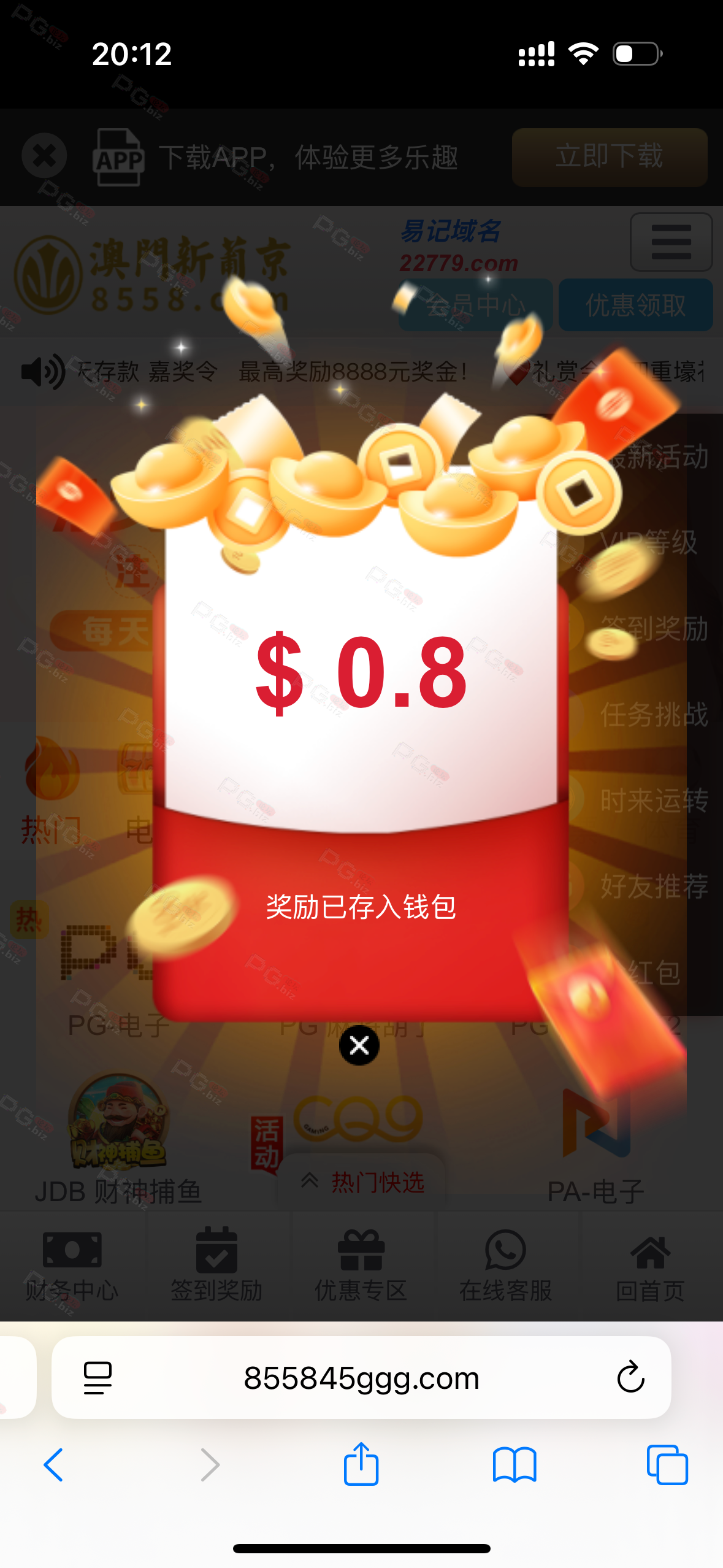Screen dimensions: 723x1568
Task: Open the page settings icon in address bar
Action: (x=98, y=1378)
